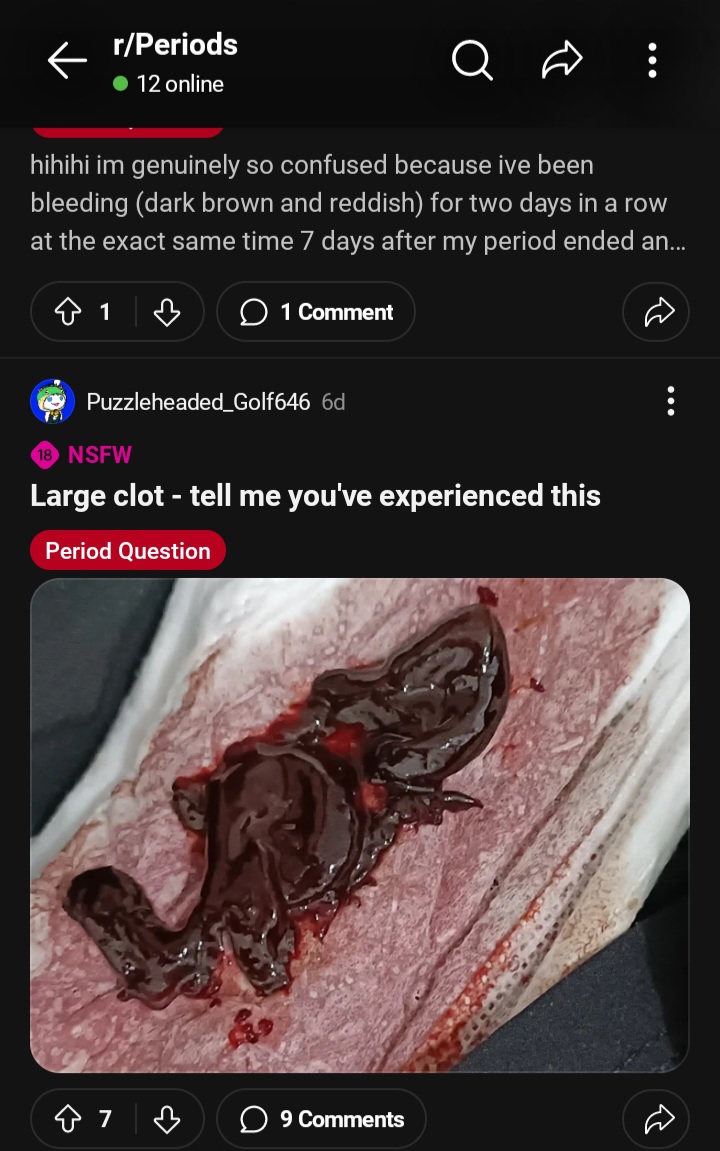Image resolution: width=720 pixels, height=1151 pixels.
Task: Share the large clot post
Action: pyautogui.click(x=656, y=1118)
